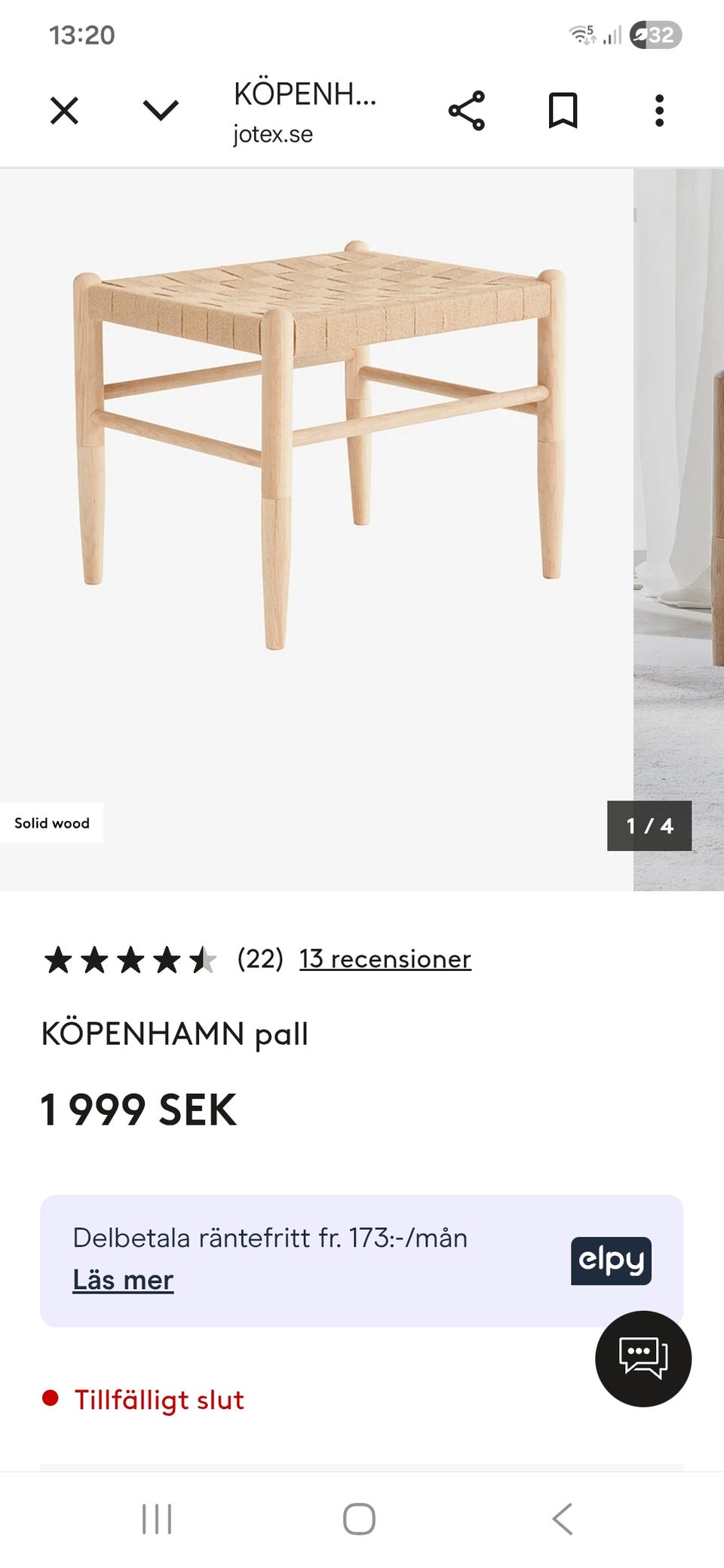Open the 13 recensioner reviews link
Viewport: 724px width, 1568px height.
pyautogui.click(x=385, y=958)
